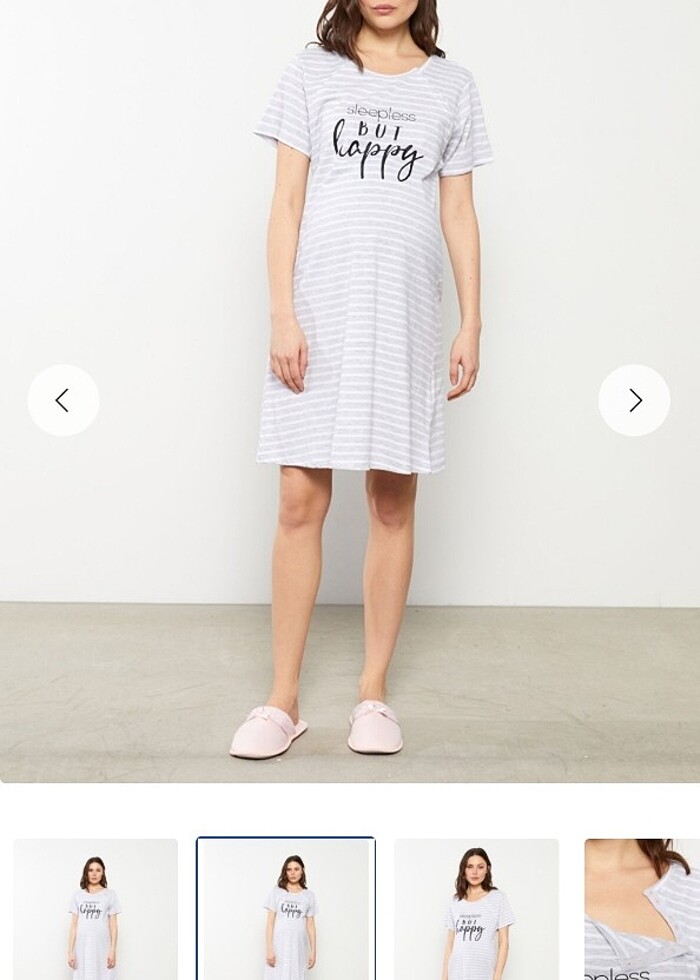View the neckline close-up thumbnail
Screen dimensions: 700x980
coord(642,908)
